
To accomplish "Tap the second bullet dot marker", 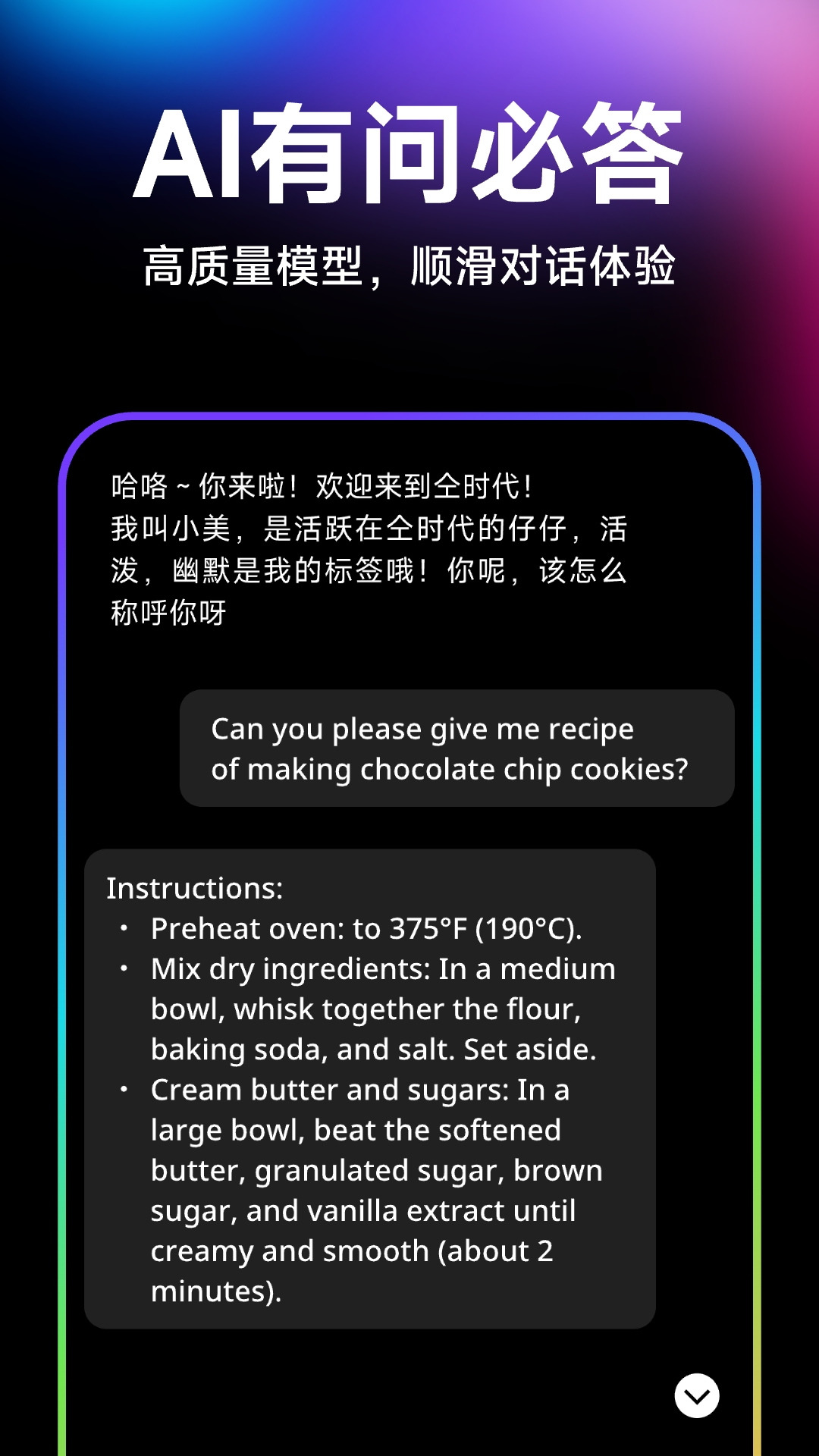I will point(124,968).
